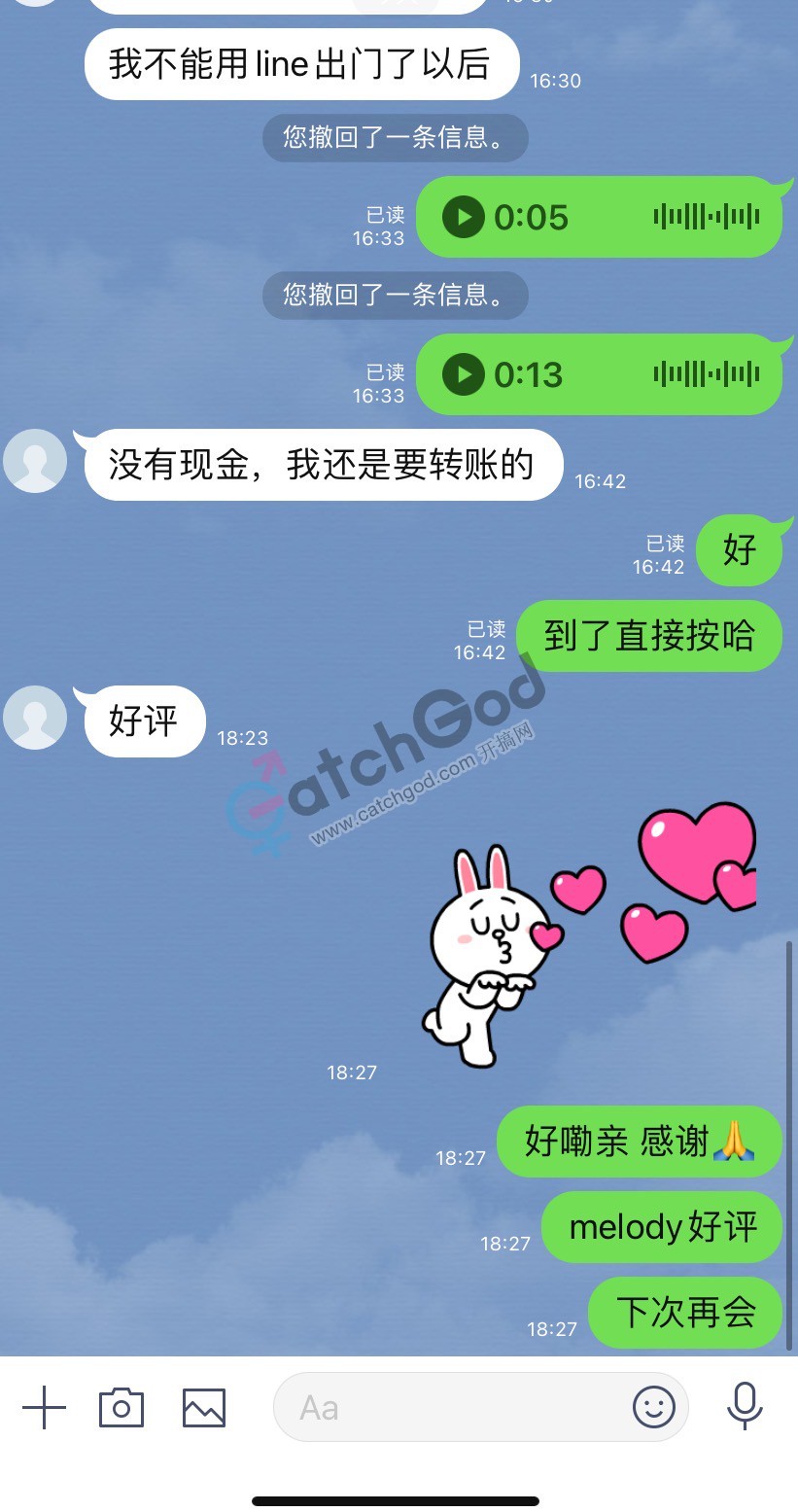The image size is (798, 1512).
Task: Open the emoji sticker picker
Action: tap(653, 1407)
